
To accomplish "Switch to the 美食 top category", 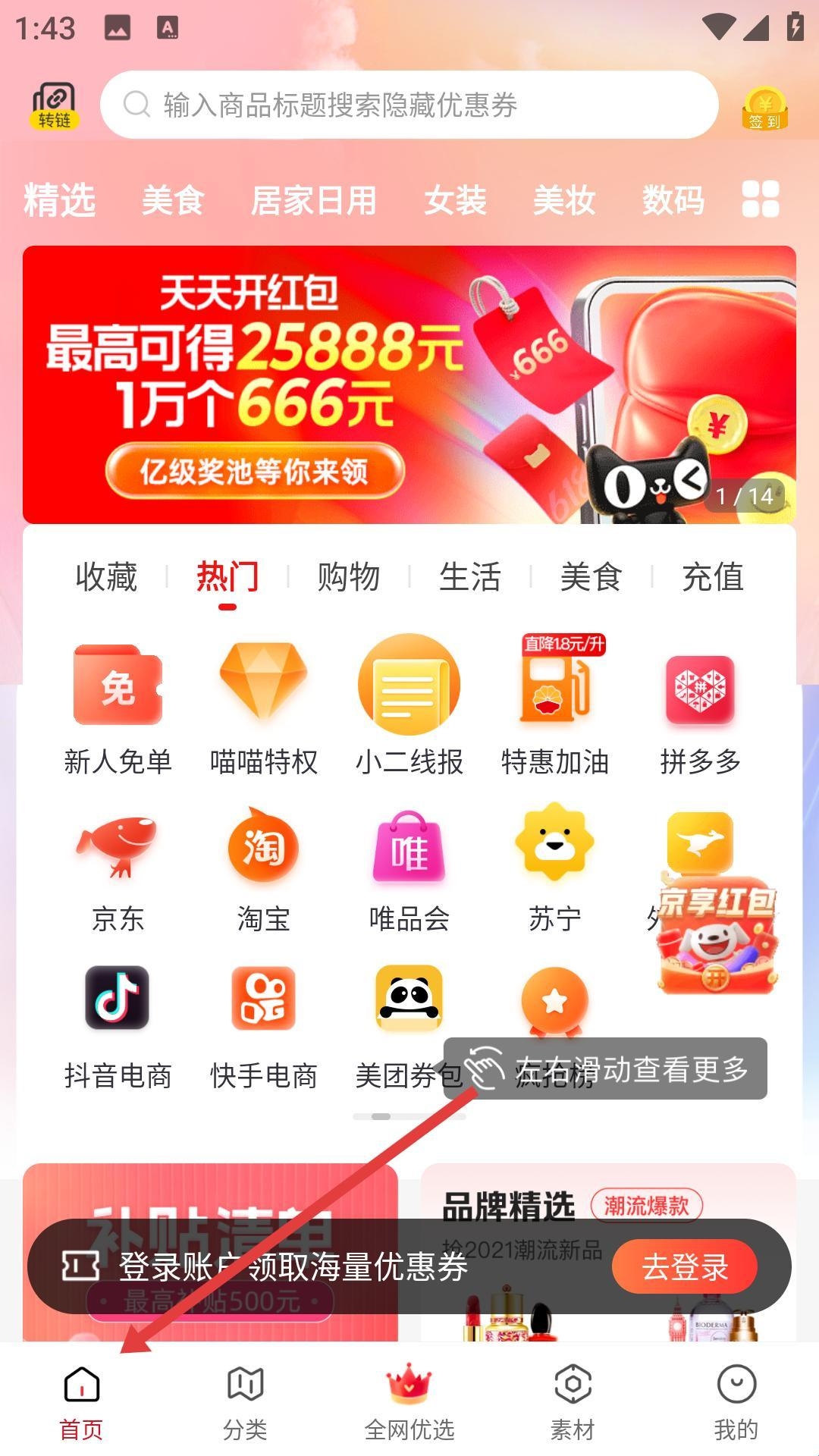I will tap(173, 201).
